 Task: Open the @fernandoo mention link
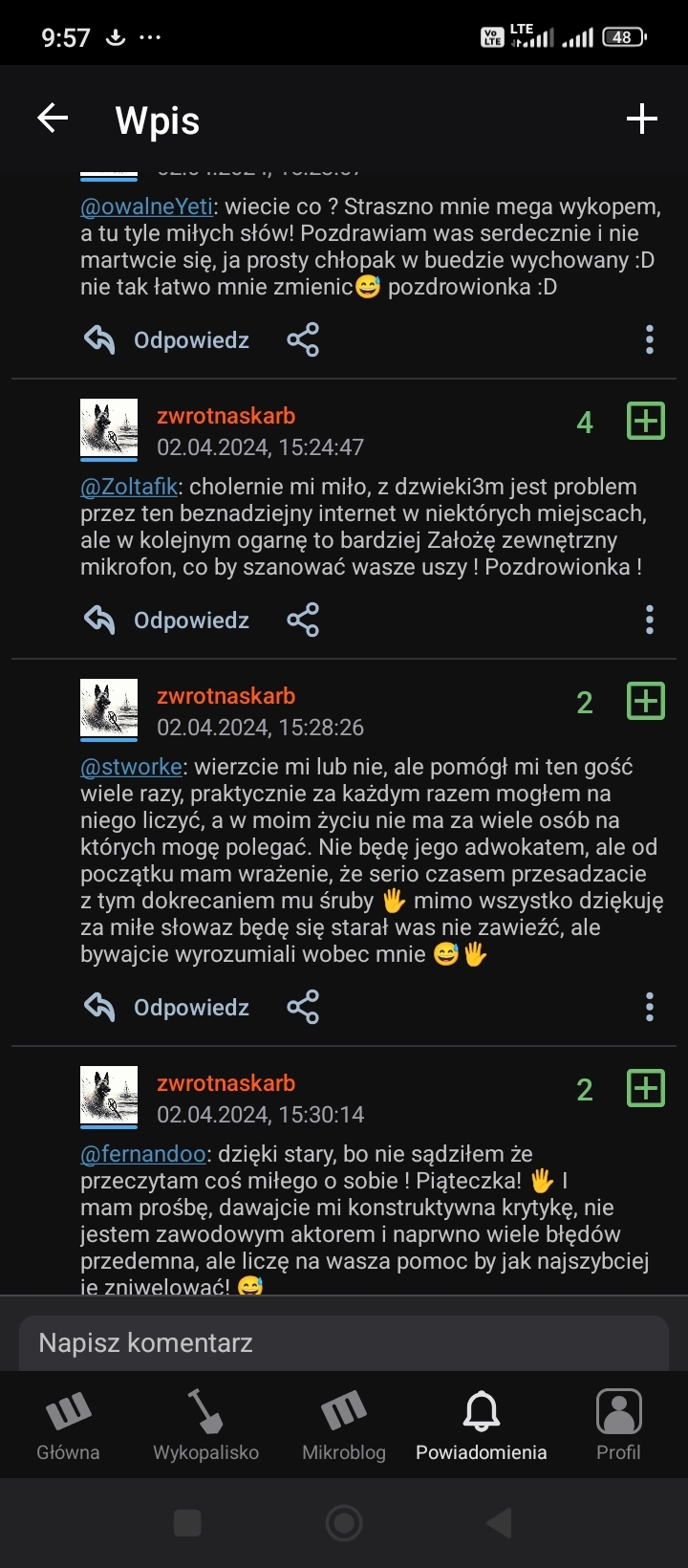tap(142, 1154)
